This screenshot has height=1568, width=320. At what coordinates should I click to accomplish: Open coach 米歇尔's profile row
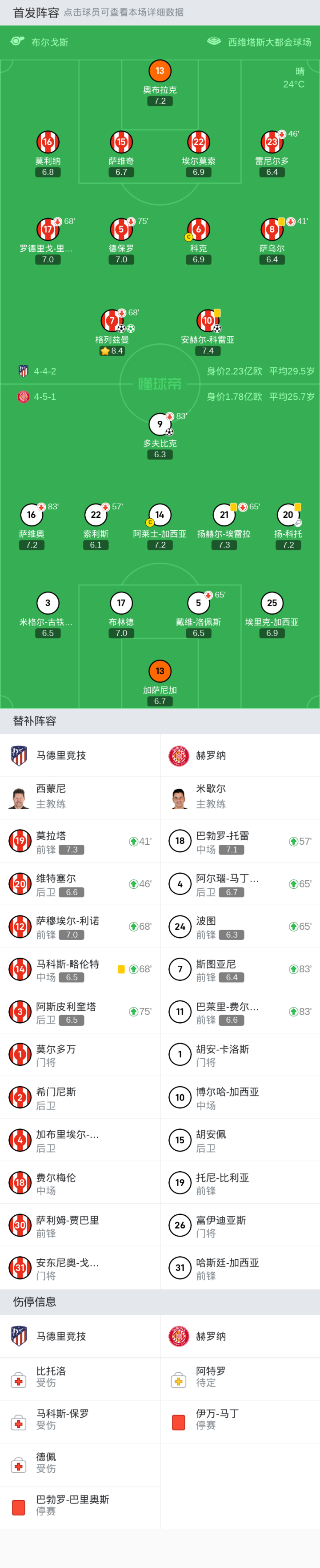point(240,796)
